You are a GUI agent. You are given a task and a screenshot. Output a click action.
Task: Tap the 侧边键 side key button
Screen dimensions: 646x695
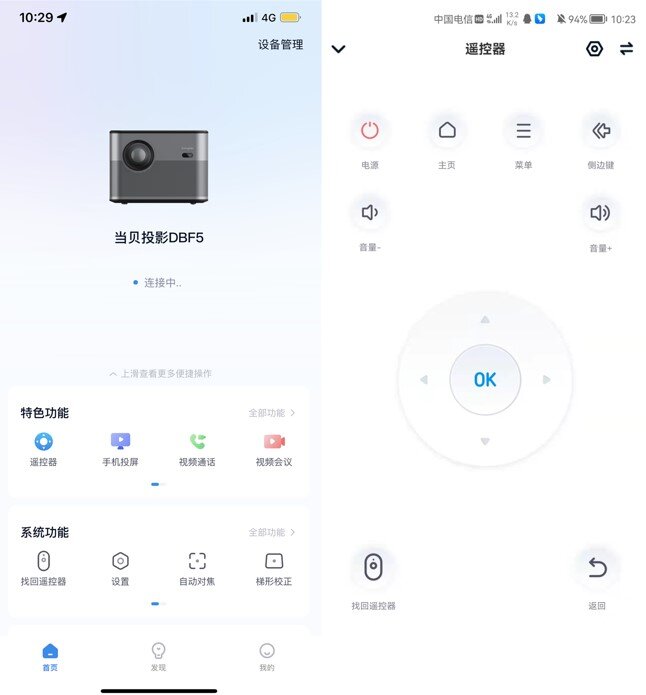pos(600,131)
